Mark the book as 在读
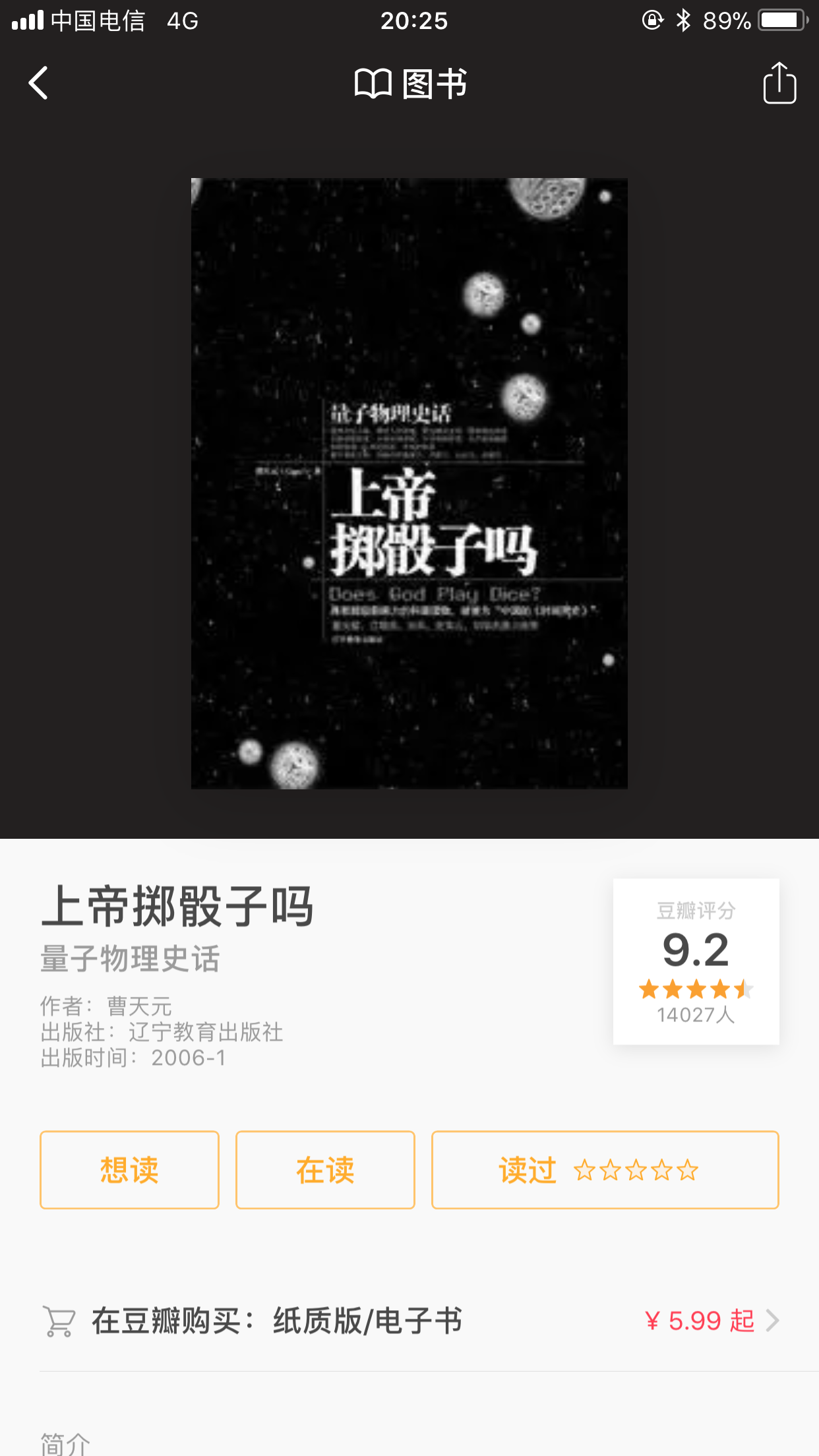The height and width of the screenshot is (1456, 819). tap(325, 1170)
